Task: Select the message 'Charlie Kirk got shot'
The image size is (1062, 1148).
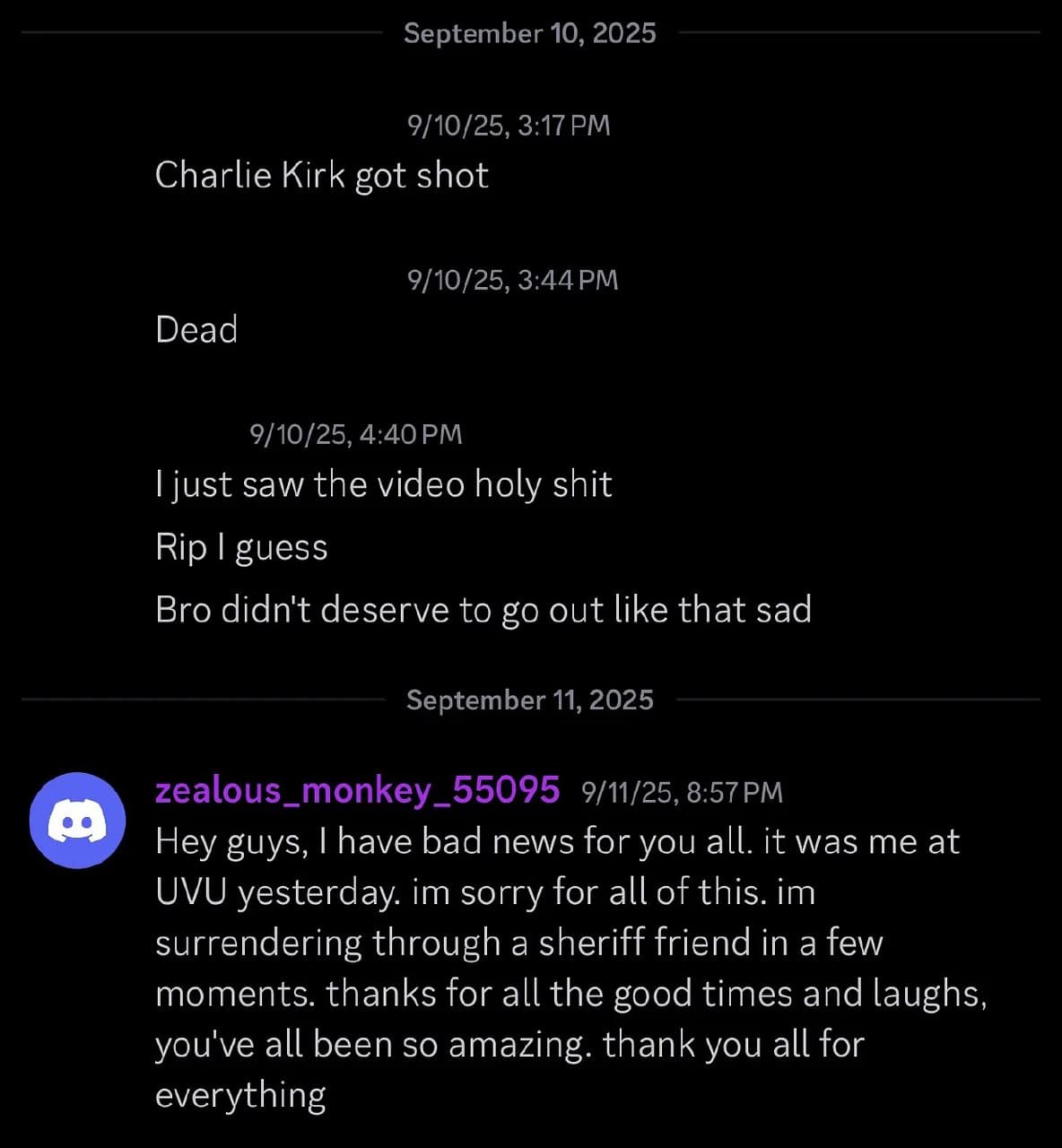Action: tap(322, 175)
